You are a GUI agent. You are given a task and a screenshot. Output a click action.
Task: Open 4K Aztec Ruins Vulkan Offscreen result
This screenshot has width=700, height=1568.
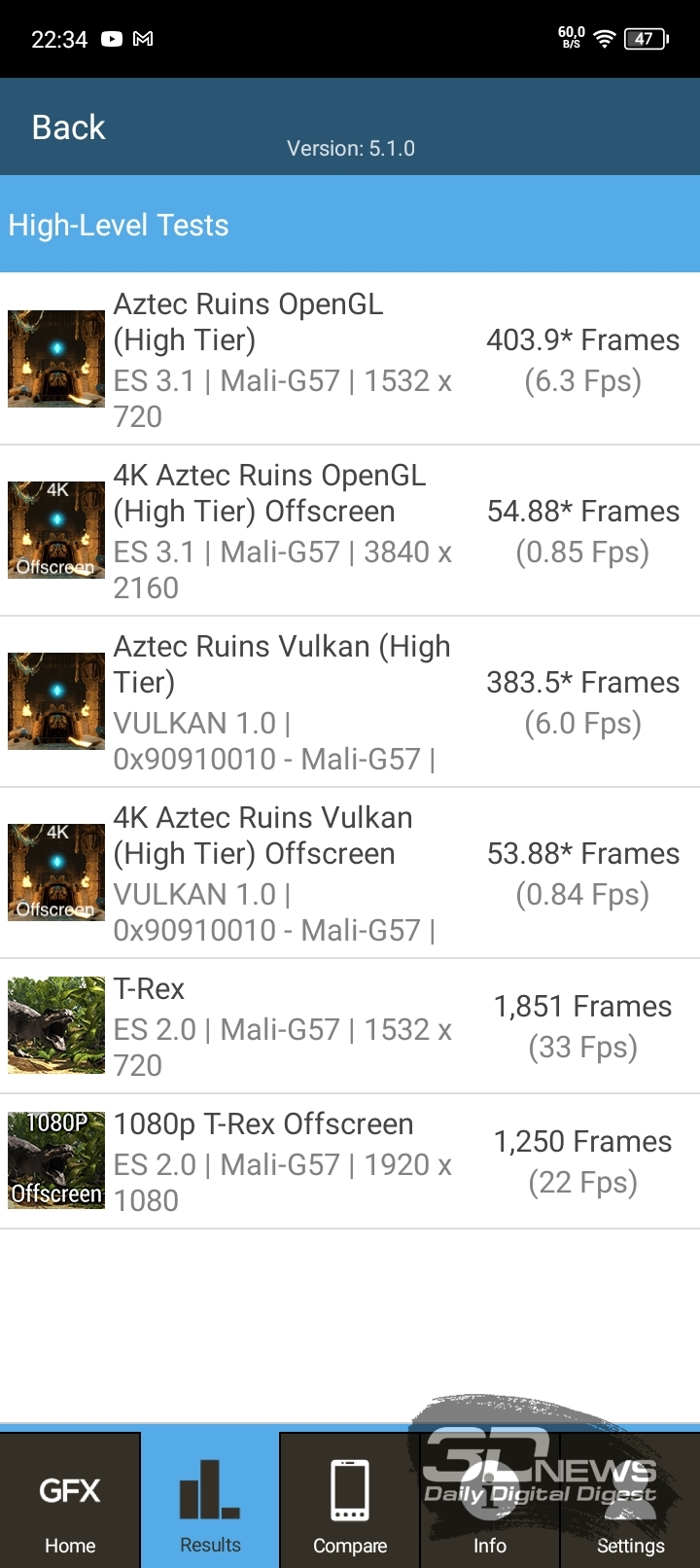click(x=350, y=873)
